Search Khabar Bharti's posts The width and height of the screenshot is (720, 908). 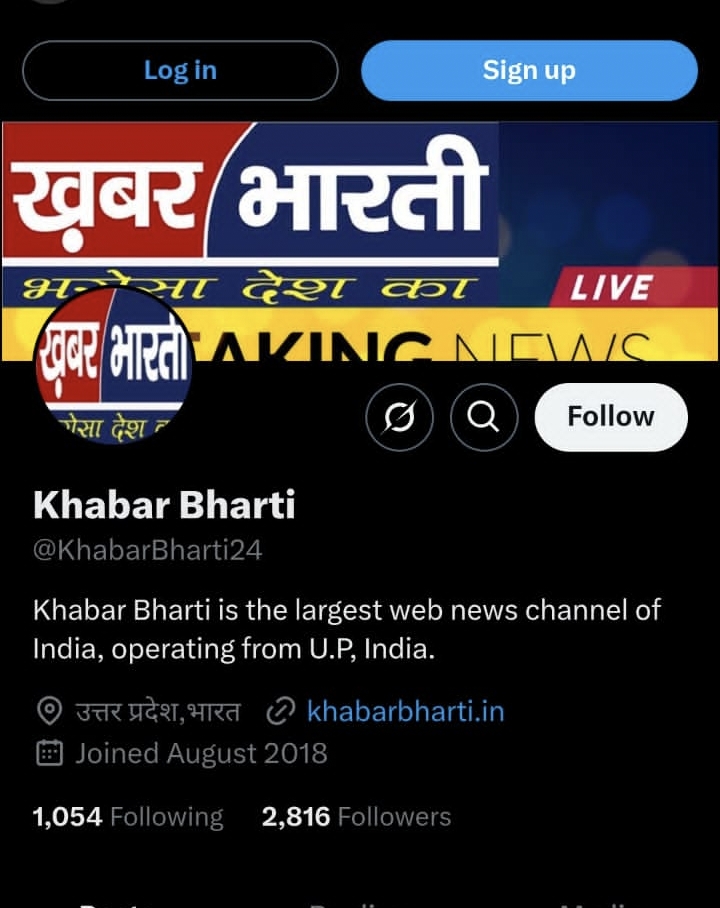pyautogui.click(x=484, y=417)
